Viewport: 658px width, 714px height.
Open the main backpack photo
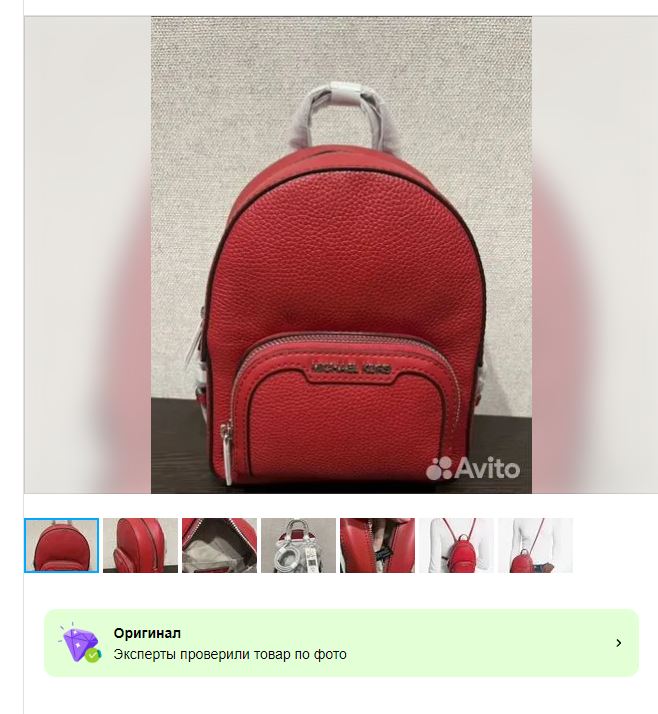pos(341,255)
